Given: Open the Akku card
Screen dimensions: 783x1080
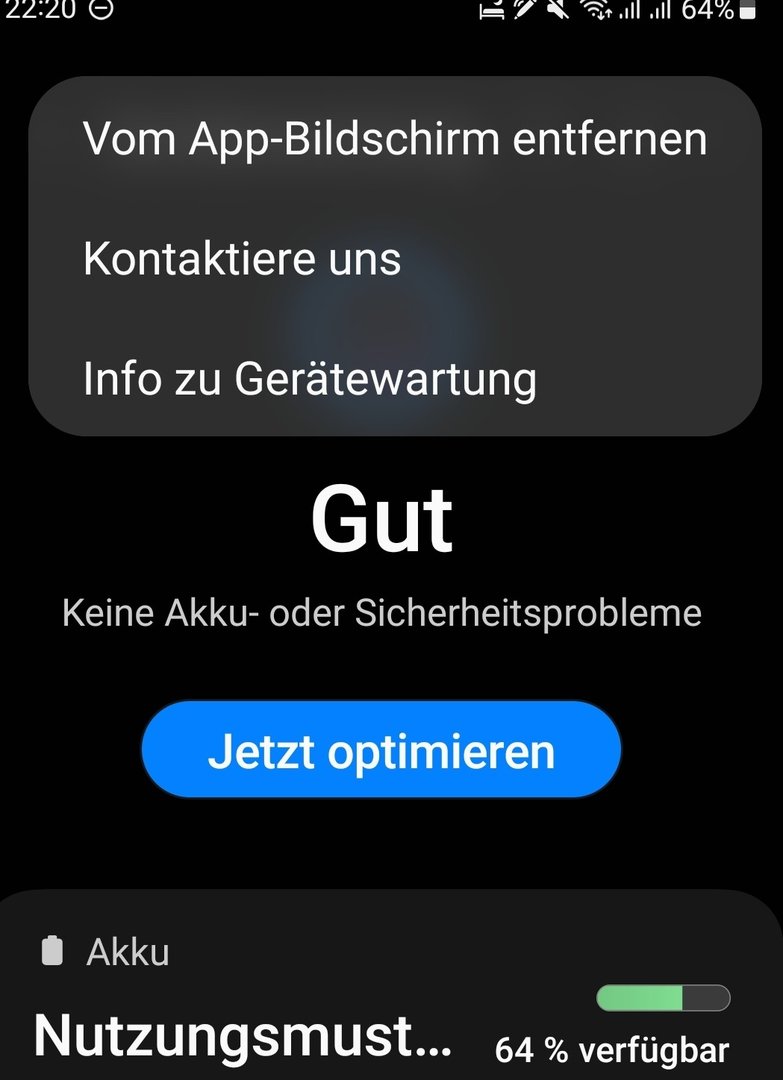Looking at the screenshot, I should [390, 1000].
